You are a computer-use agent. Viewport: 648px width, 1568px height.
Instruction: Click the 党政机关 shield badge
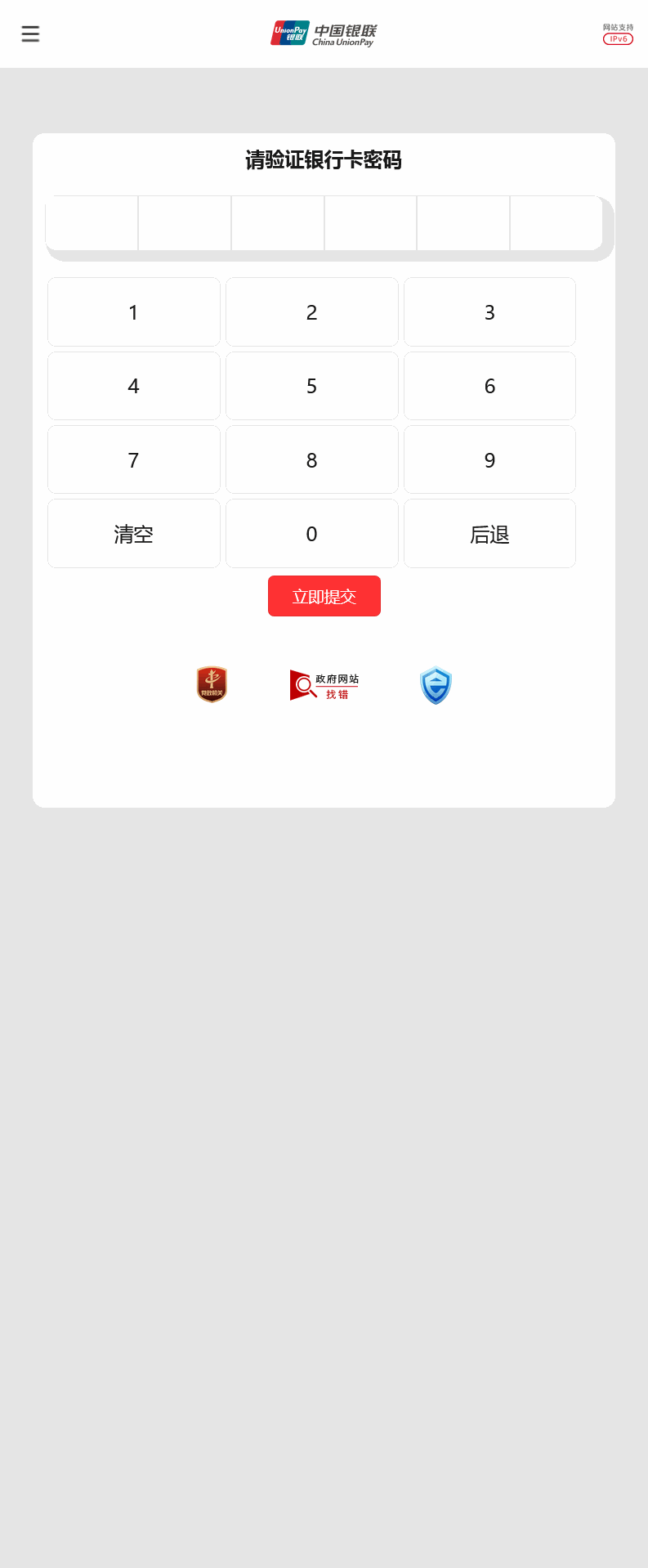coord(210,684)
